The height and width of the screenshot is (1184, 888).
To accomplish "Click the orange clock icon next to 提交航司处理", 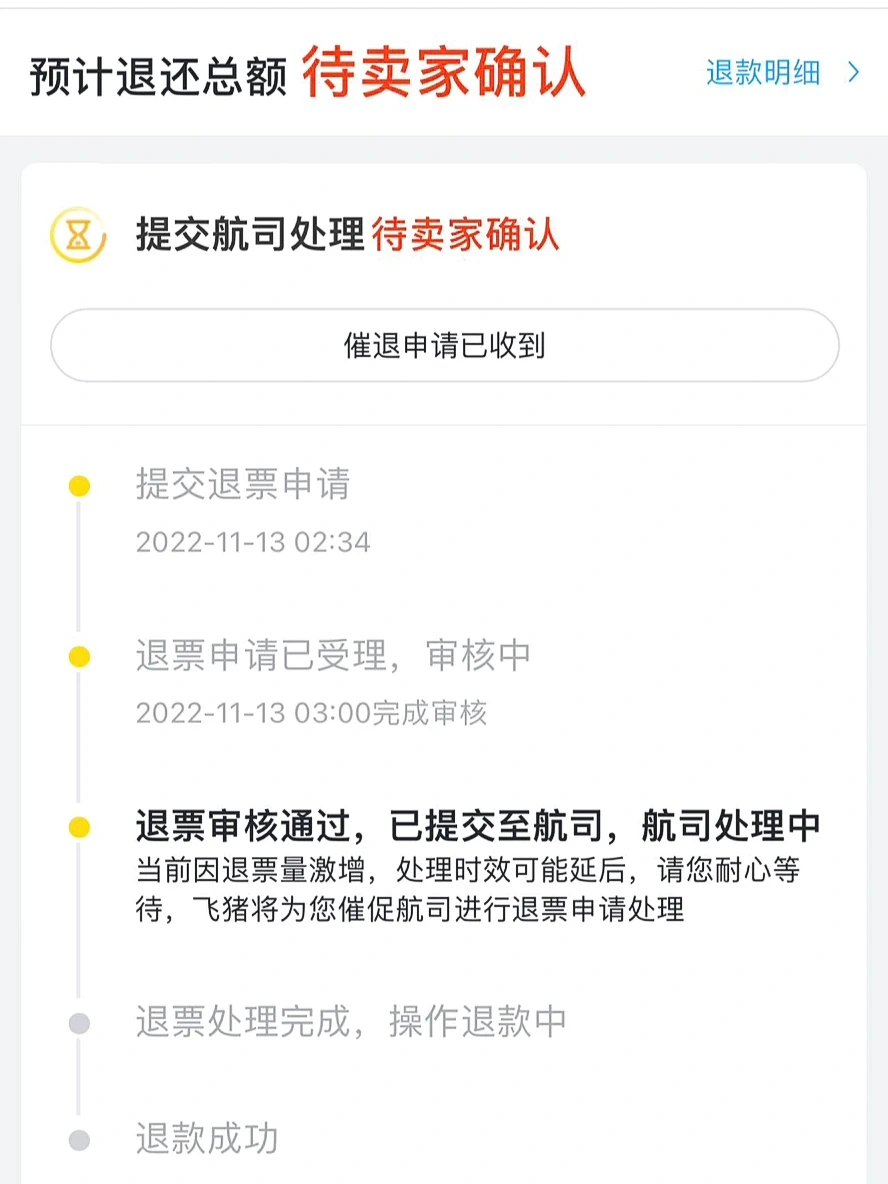I will [x=75, y=237].
